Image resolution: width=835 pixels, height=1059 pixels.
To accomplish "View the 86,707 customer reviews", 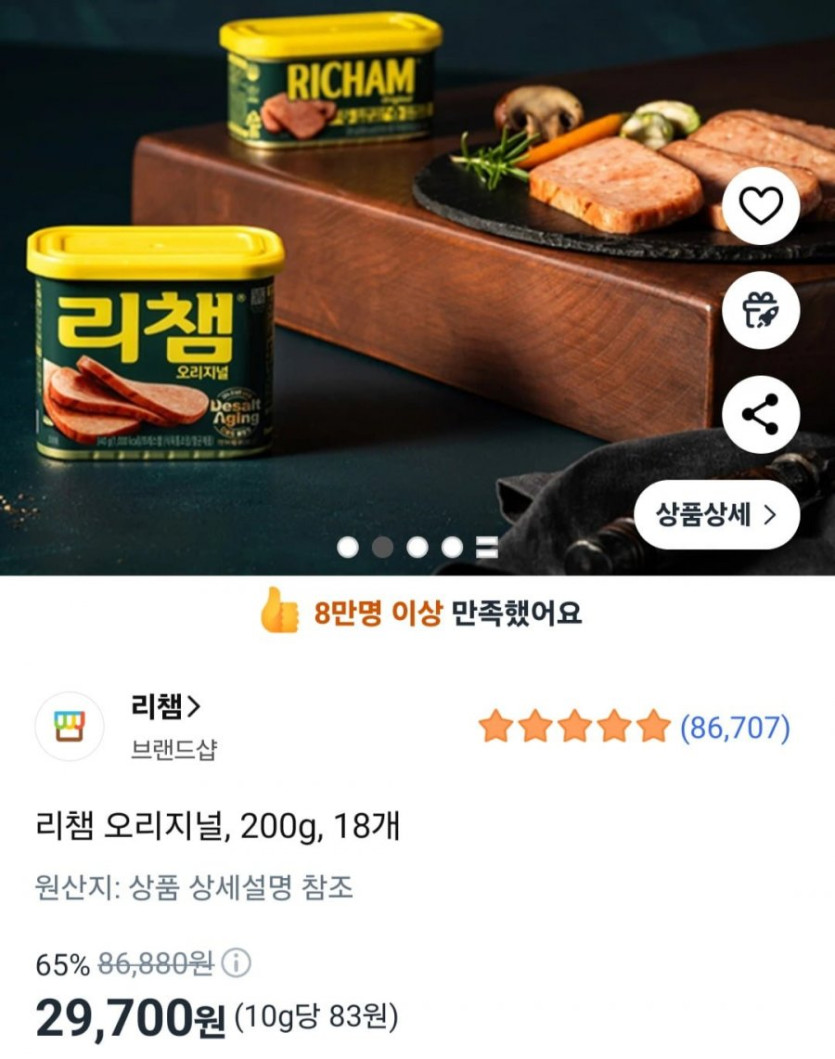I will tap(735, 728).
